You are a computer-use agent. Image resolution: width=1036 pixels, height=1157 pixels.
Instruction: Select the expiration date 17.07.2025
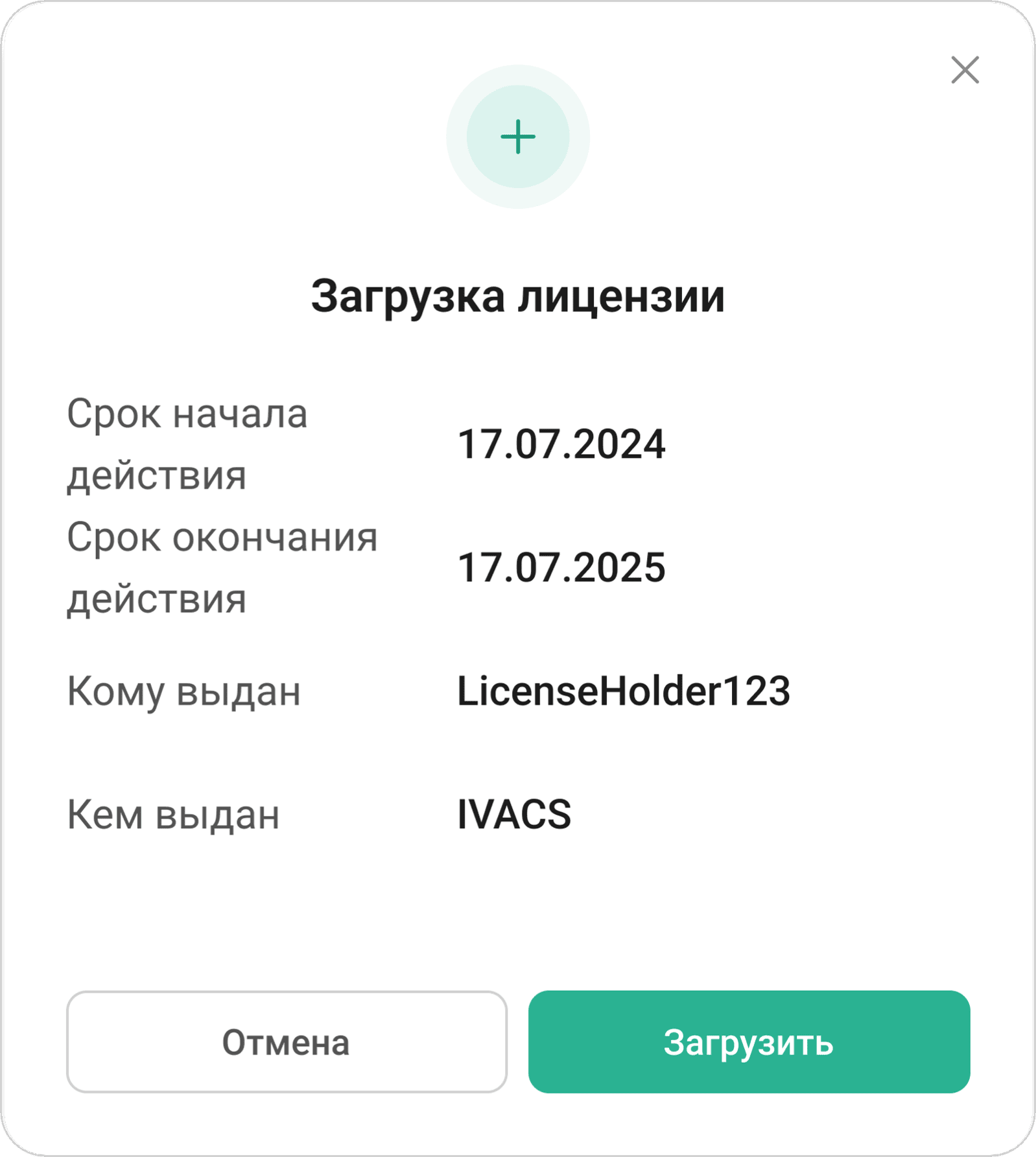point(561,569)
